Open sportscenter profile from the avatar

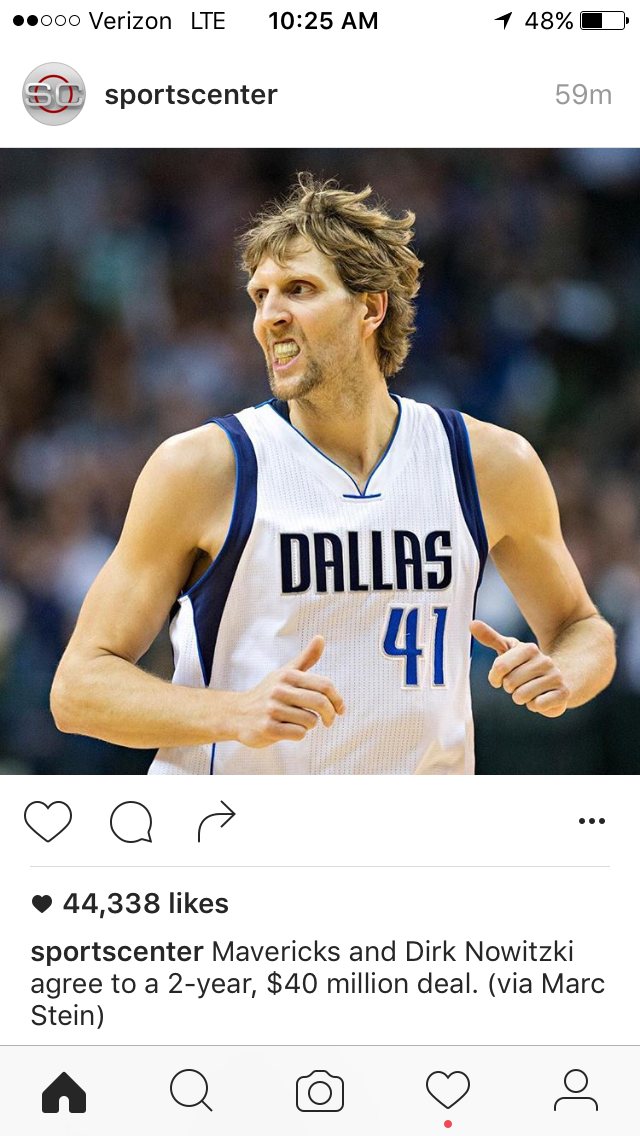pyautogui.click(x=54, y=94)
